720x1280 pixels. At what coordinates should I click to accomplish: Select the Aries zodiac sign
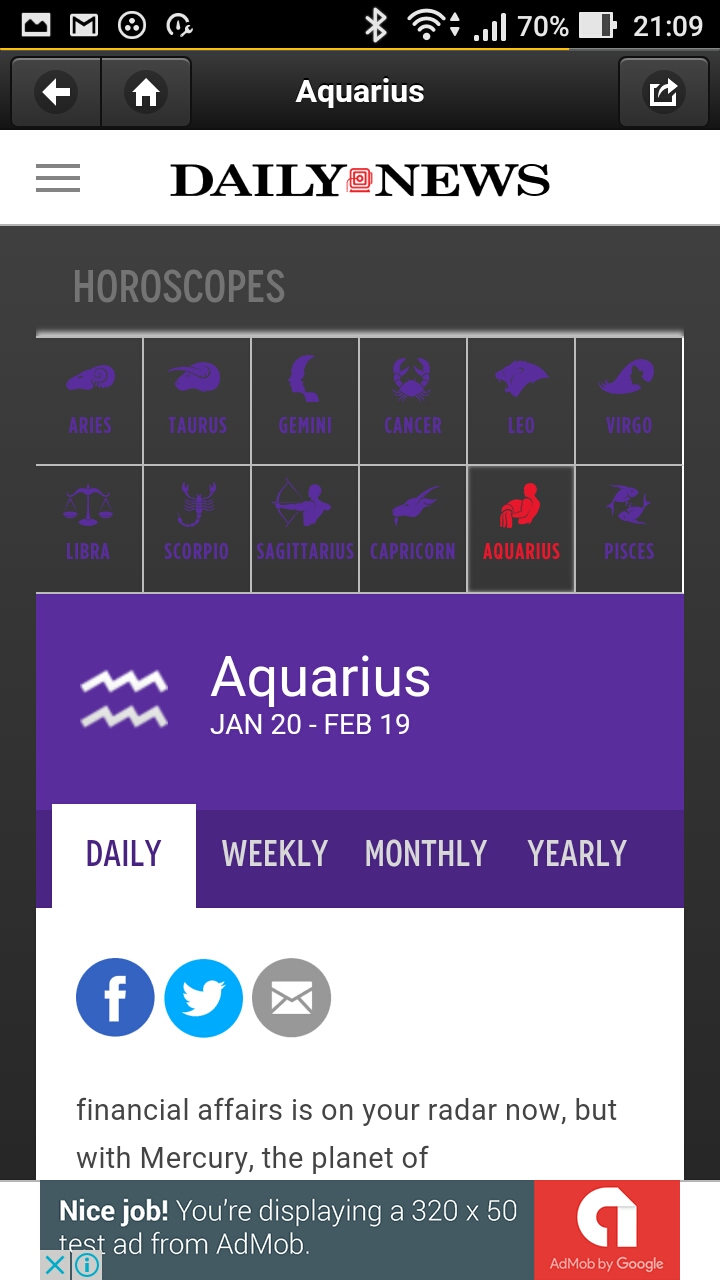90,400
